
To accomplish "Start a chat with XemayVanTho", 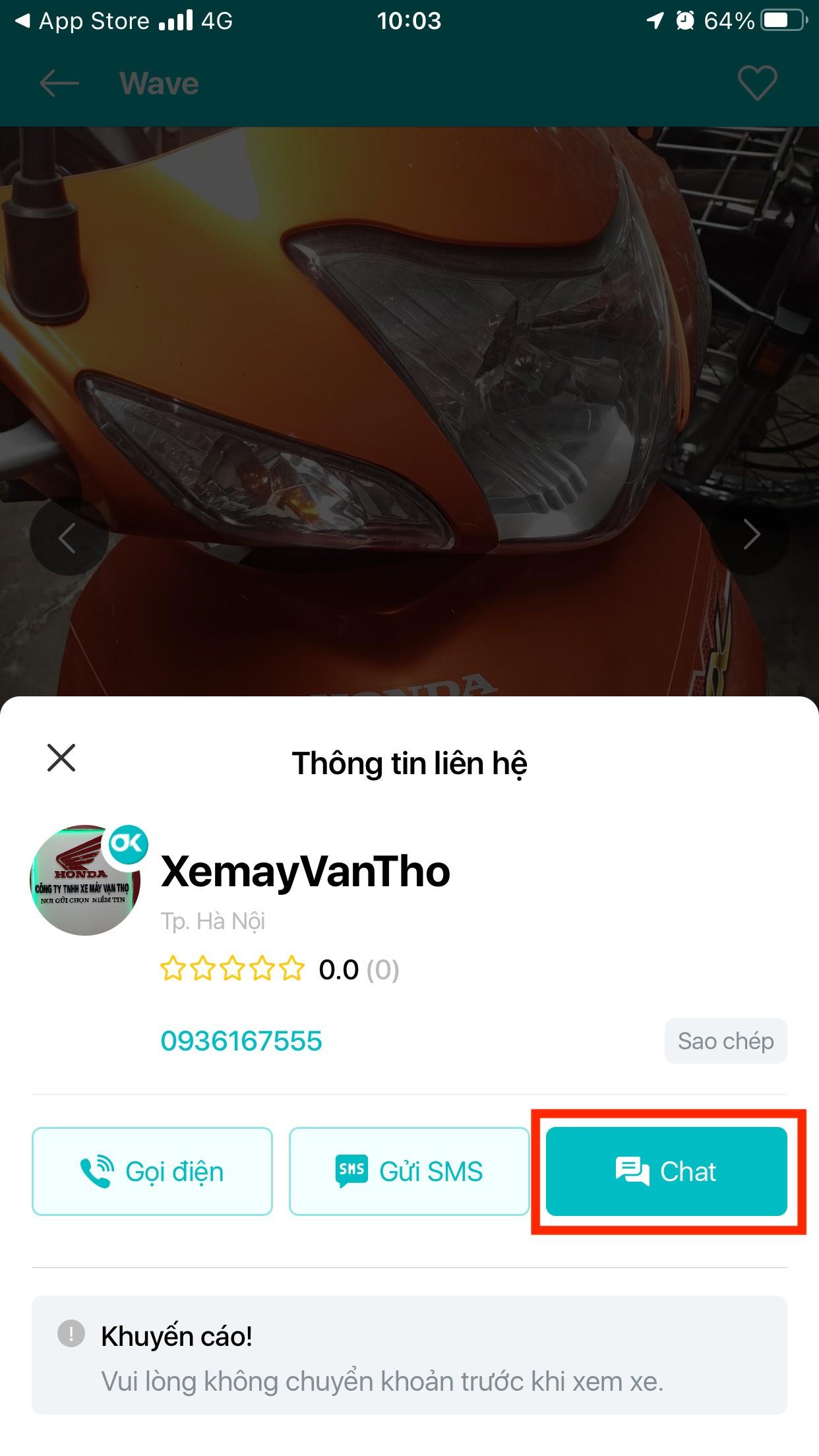I will pyautogui.click(x=666, y=1171).
